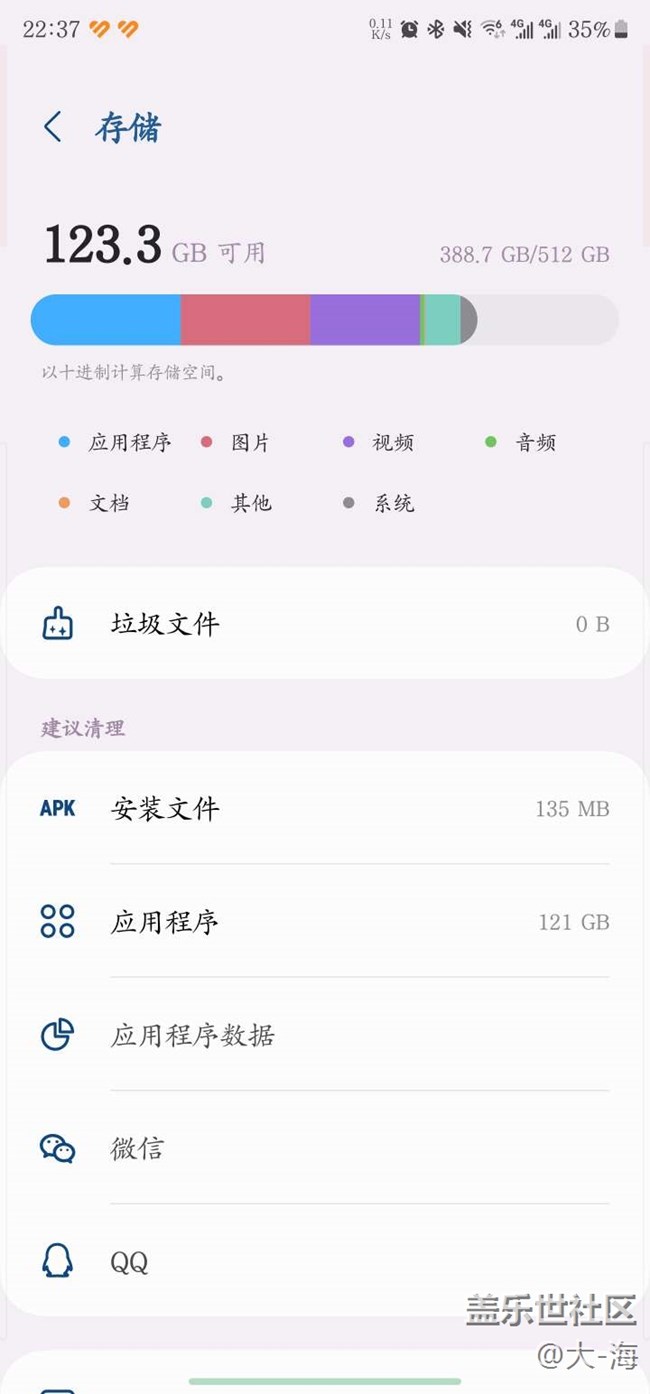This screenshot has height=1394, width=650.
Task: Open QQ storage cleanup
Action: click(324, 1262)
